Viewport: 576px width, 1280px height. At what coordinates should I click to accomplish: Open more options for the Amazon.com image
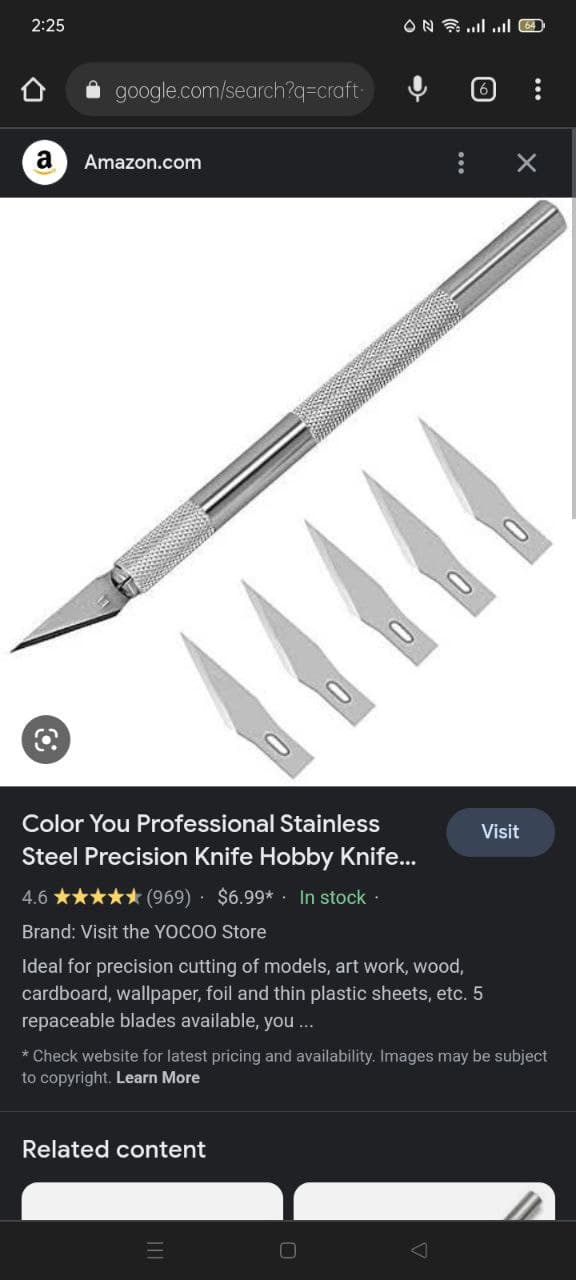(x=460, y=162)
